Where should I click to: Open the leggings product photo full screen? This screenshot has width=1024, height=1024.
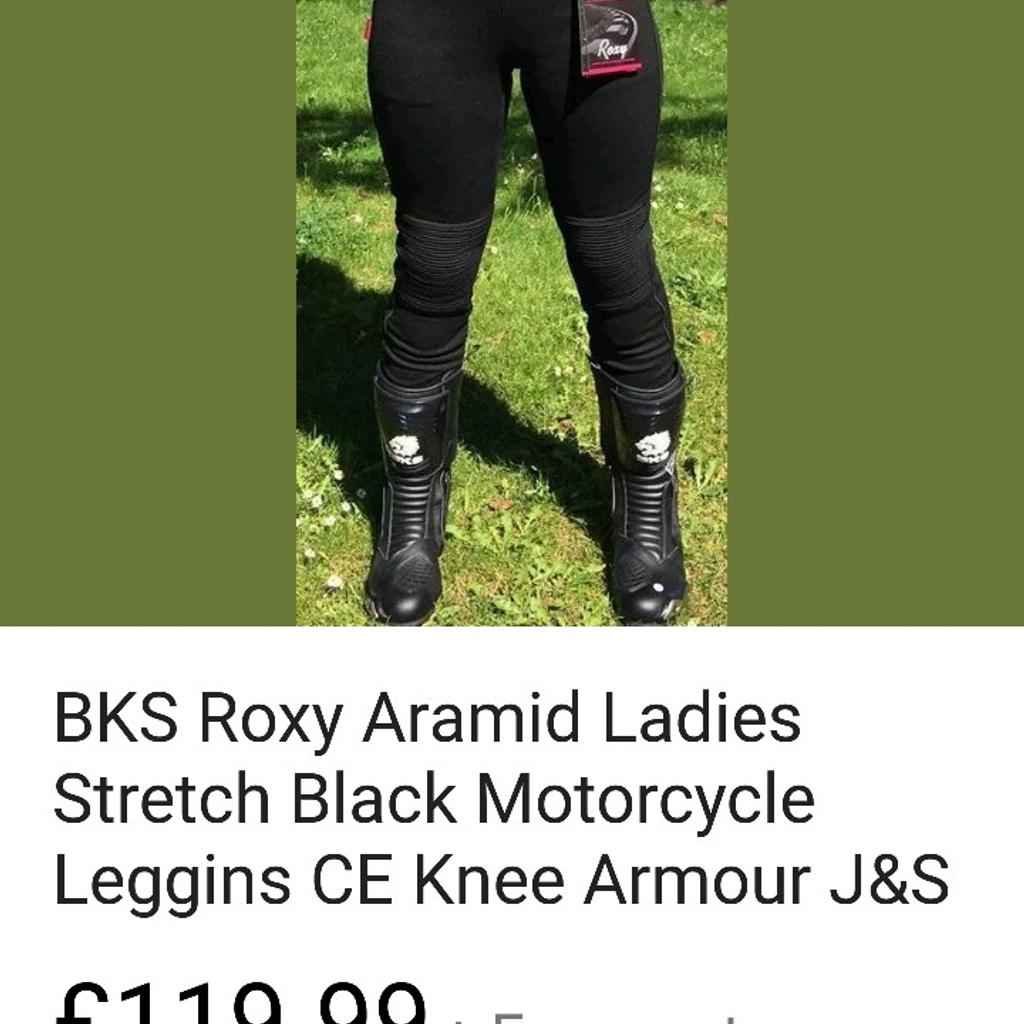[x=511, y=310]
